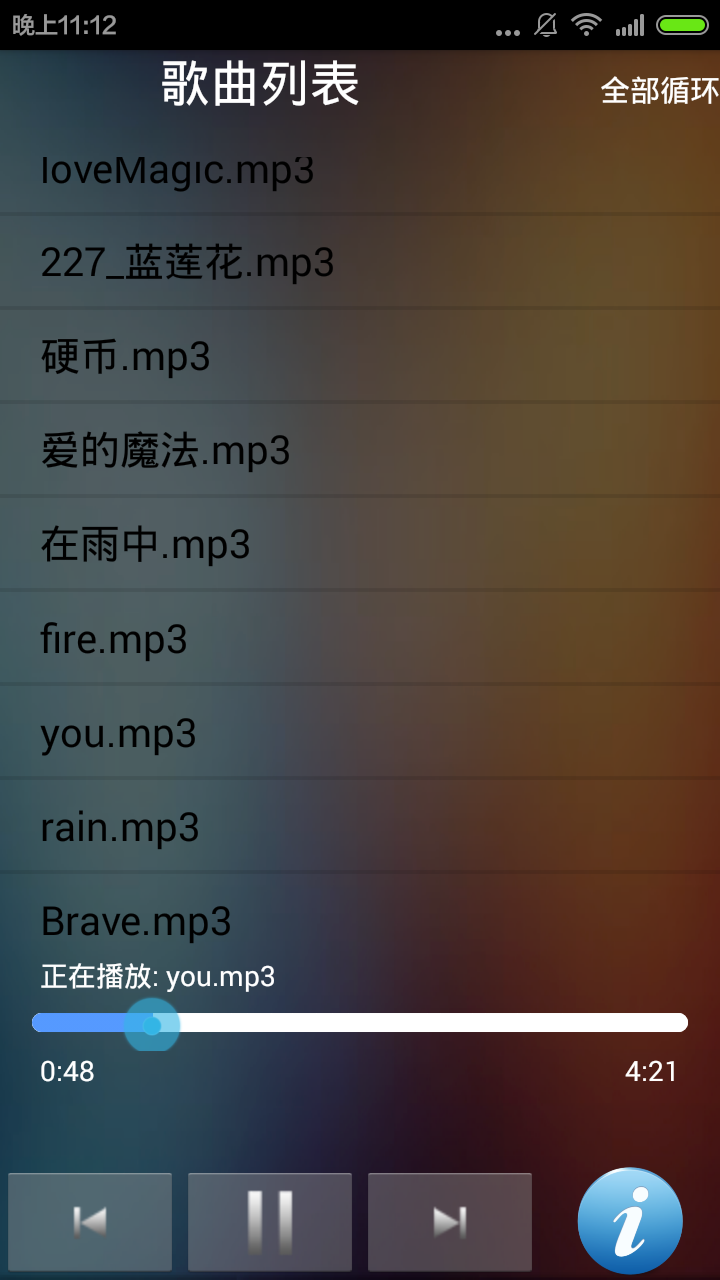Skip to the next track

pos(450,1221)
